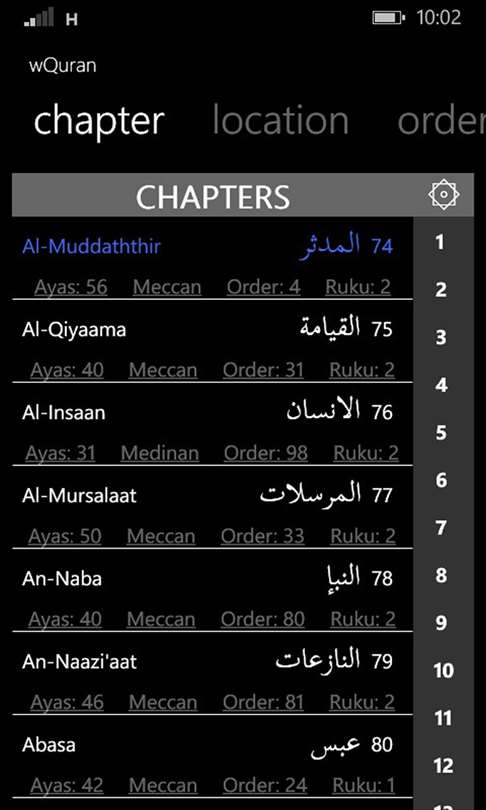Jump to number 5 in the side index
486x810 pixels.
point(441,432)
